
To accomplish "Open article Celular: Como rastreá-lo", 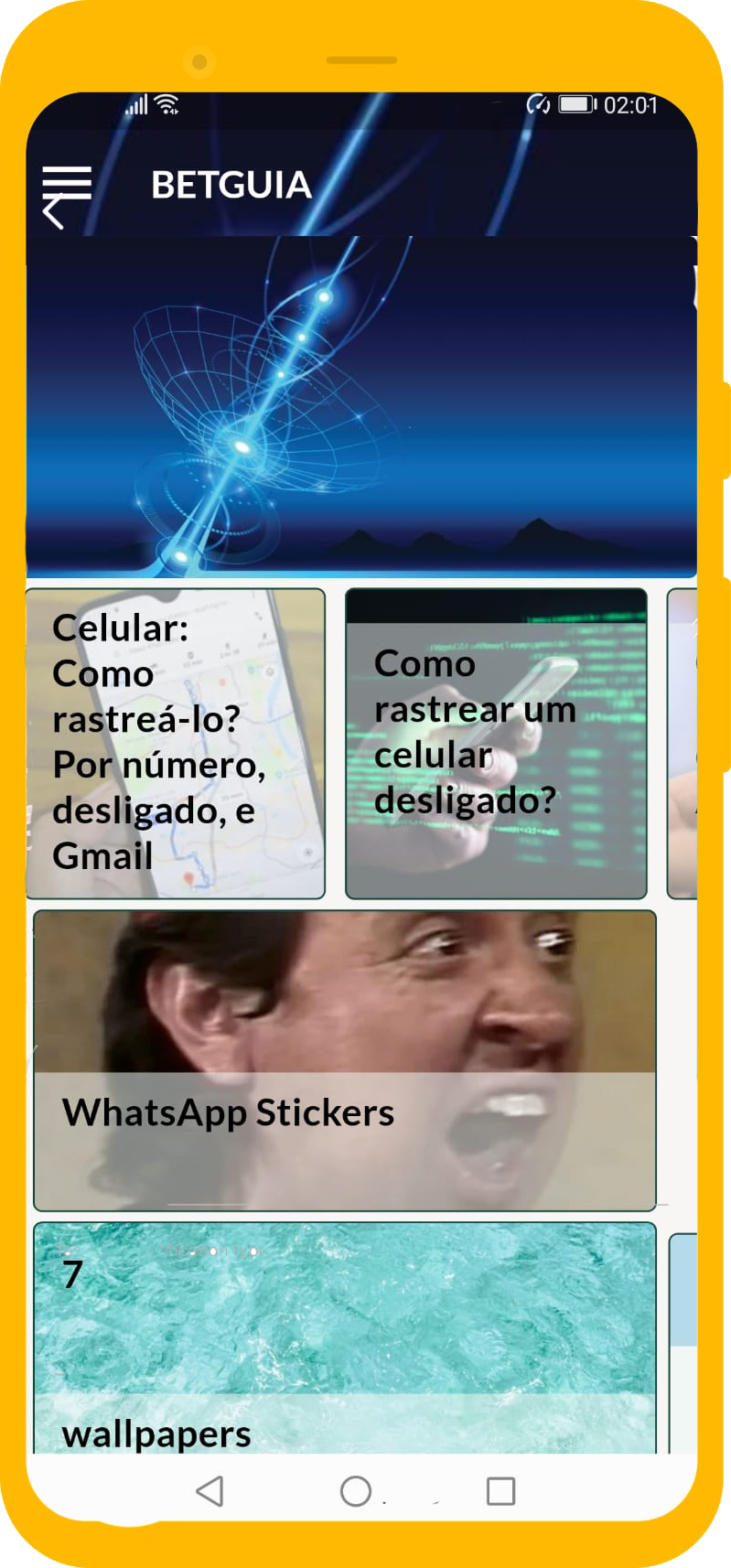I will (176, 743).
